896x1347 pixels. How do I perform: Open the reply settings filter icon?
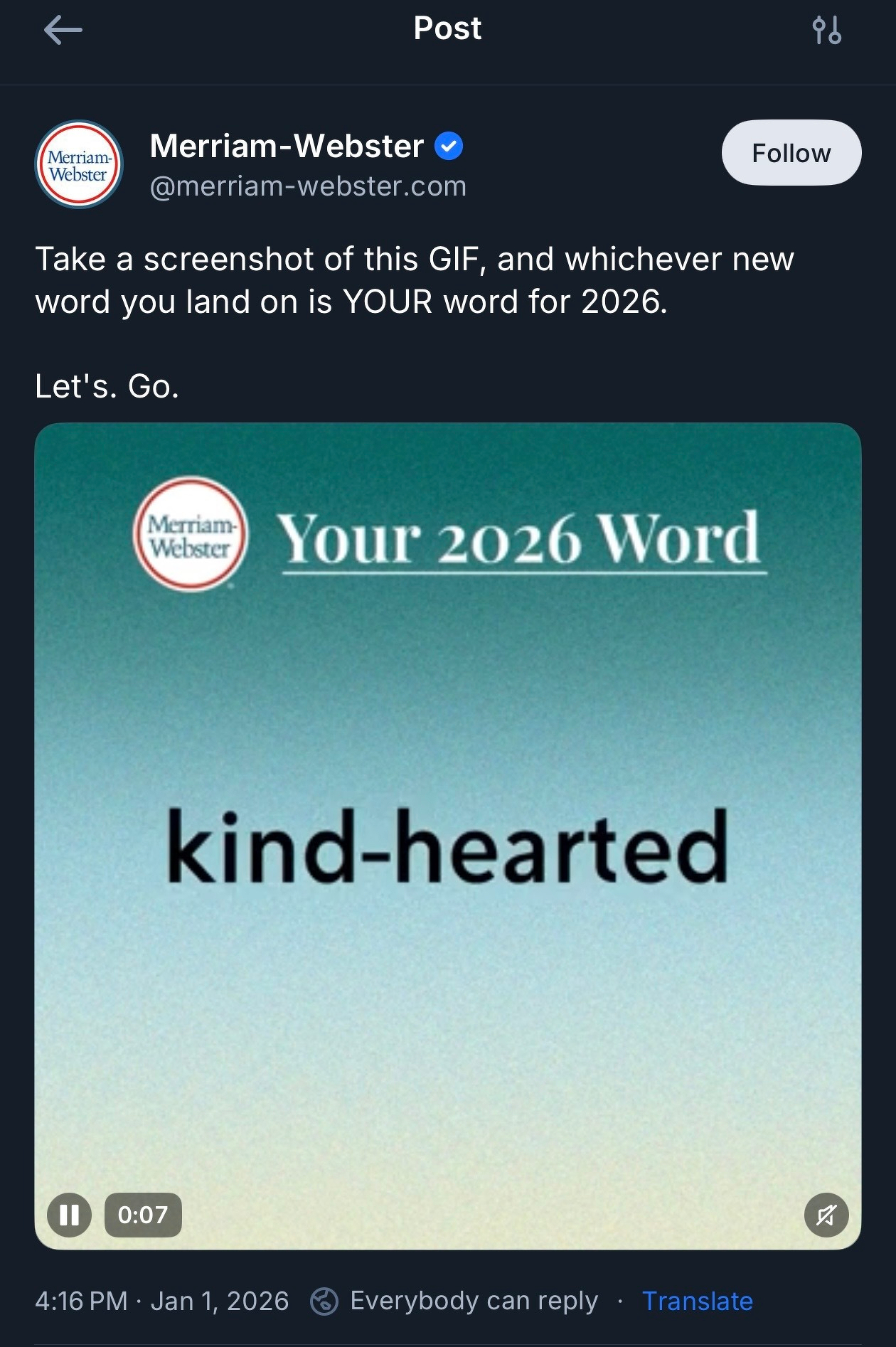click(x=826, y=30)
